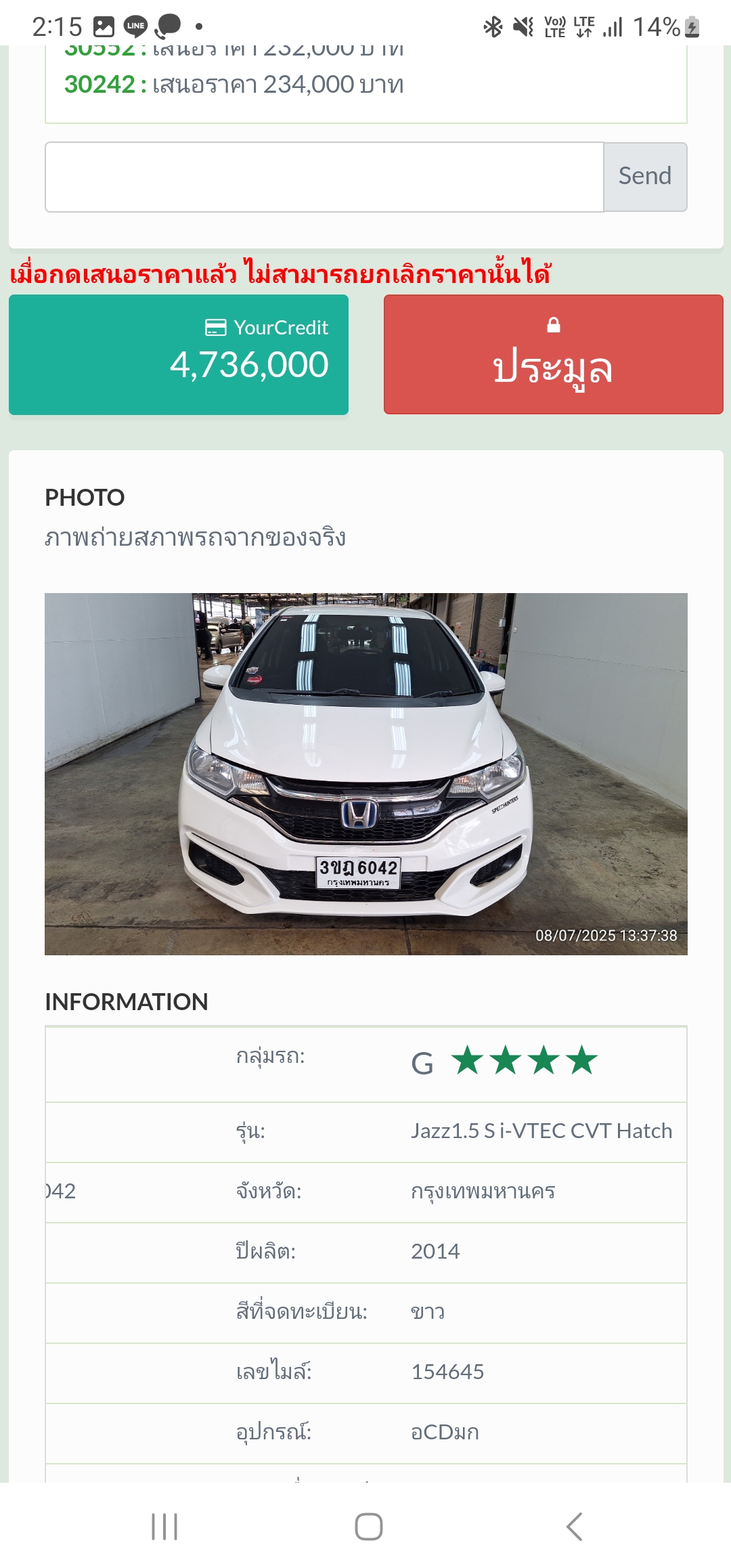Open the YourCredit balance card
The height and width of the screenshot is (1568, 731).
[x=179, y=354]
